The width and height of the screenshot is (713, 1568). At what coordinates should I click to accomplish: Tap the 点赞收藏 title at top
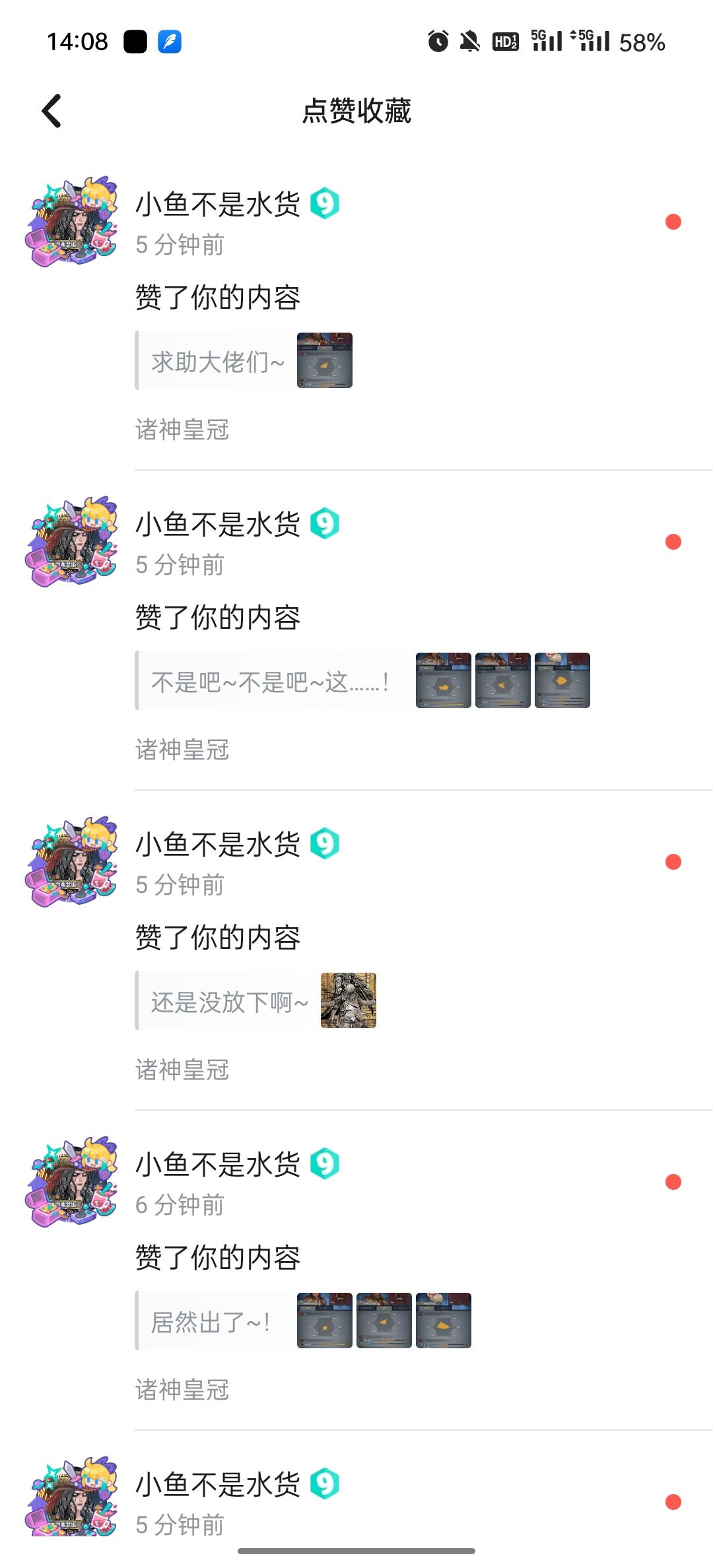point(356,112)
